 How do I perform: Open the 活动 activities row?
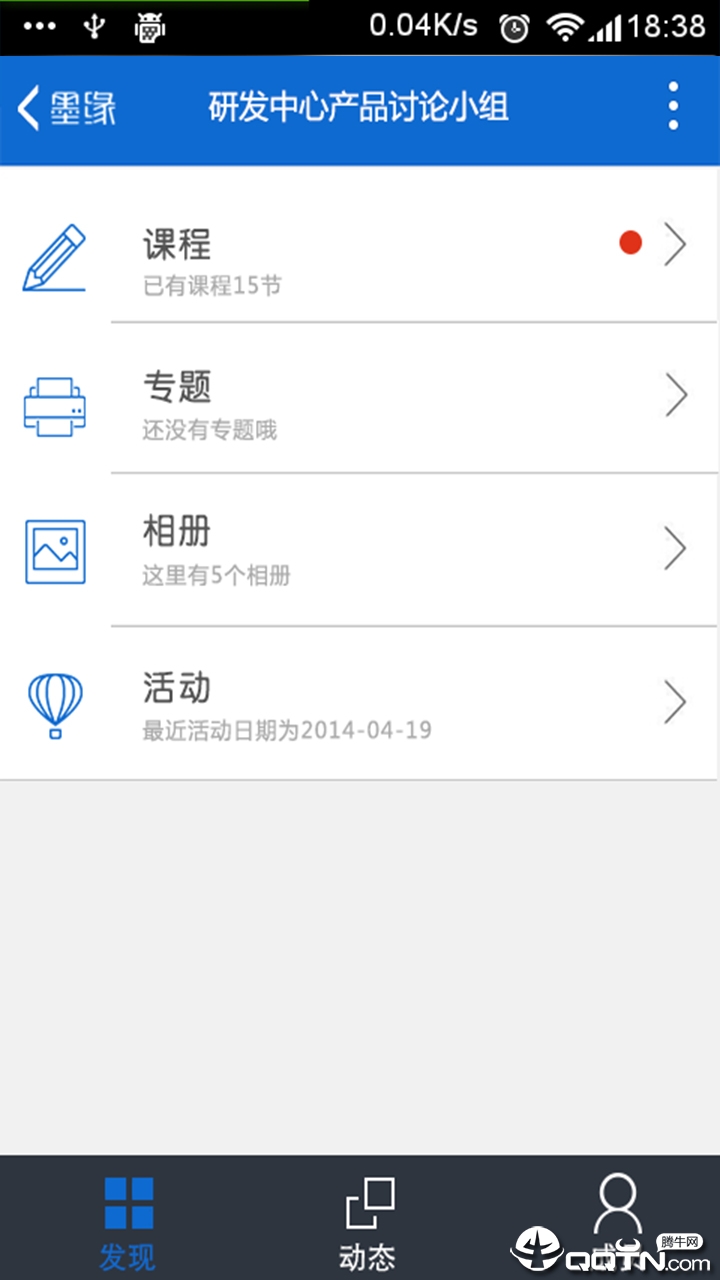pos(360,703)
